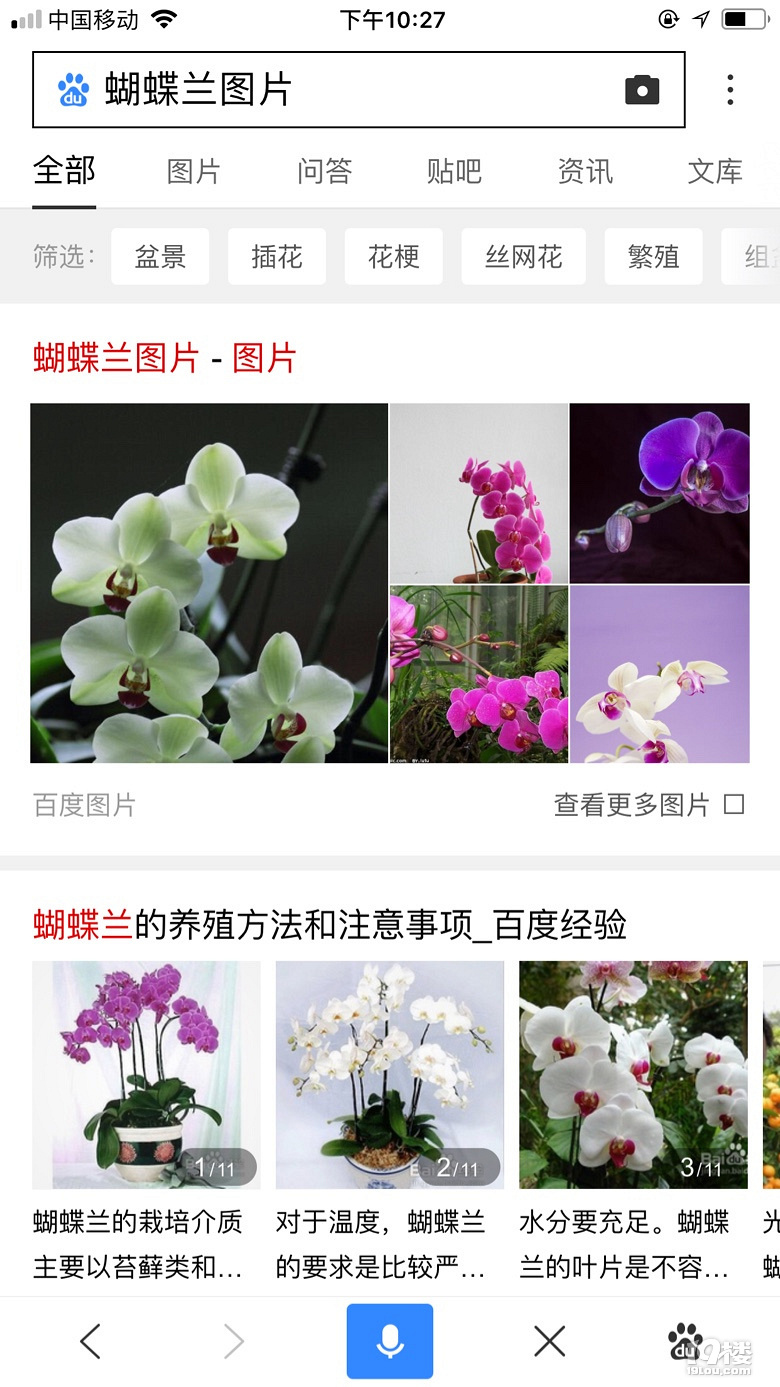The width and height of the screenshot is (780, 1387).
Task: Switch to the 资讯 tab
Action: [x=585, y=171]
